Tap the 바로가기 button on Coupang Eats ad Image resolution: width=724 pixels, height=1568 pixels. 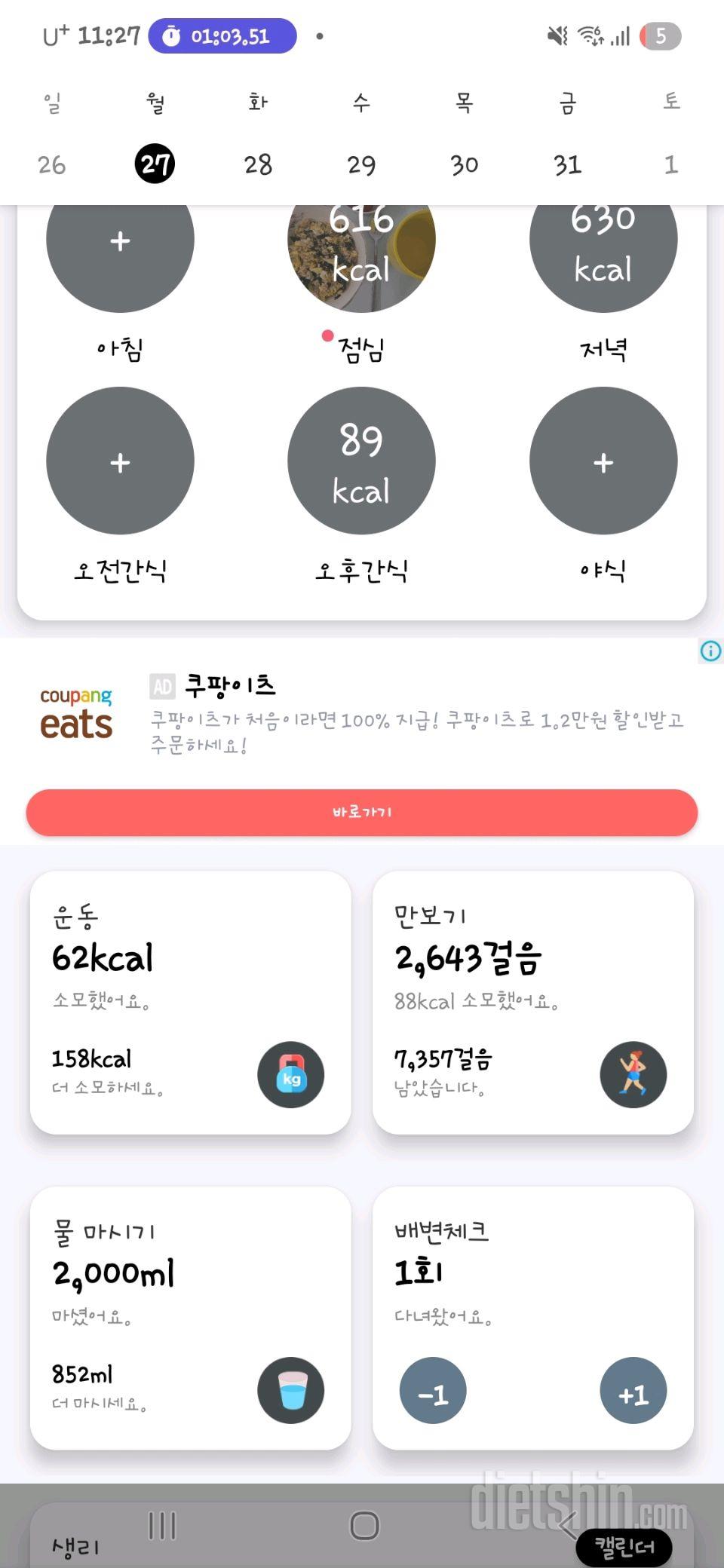point(361,812)
